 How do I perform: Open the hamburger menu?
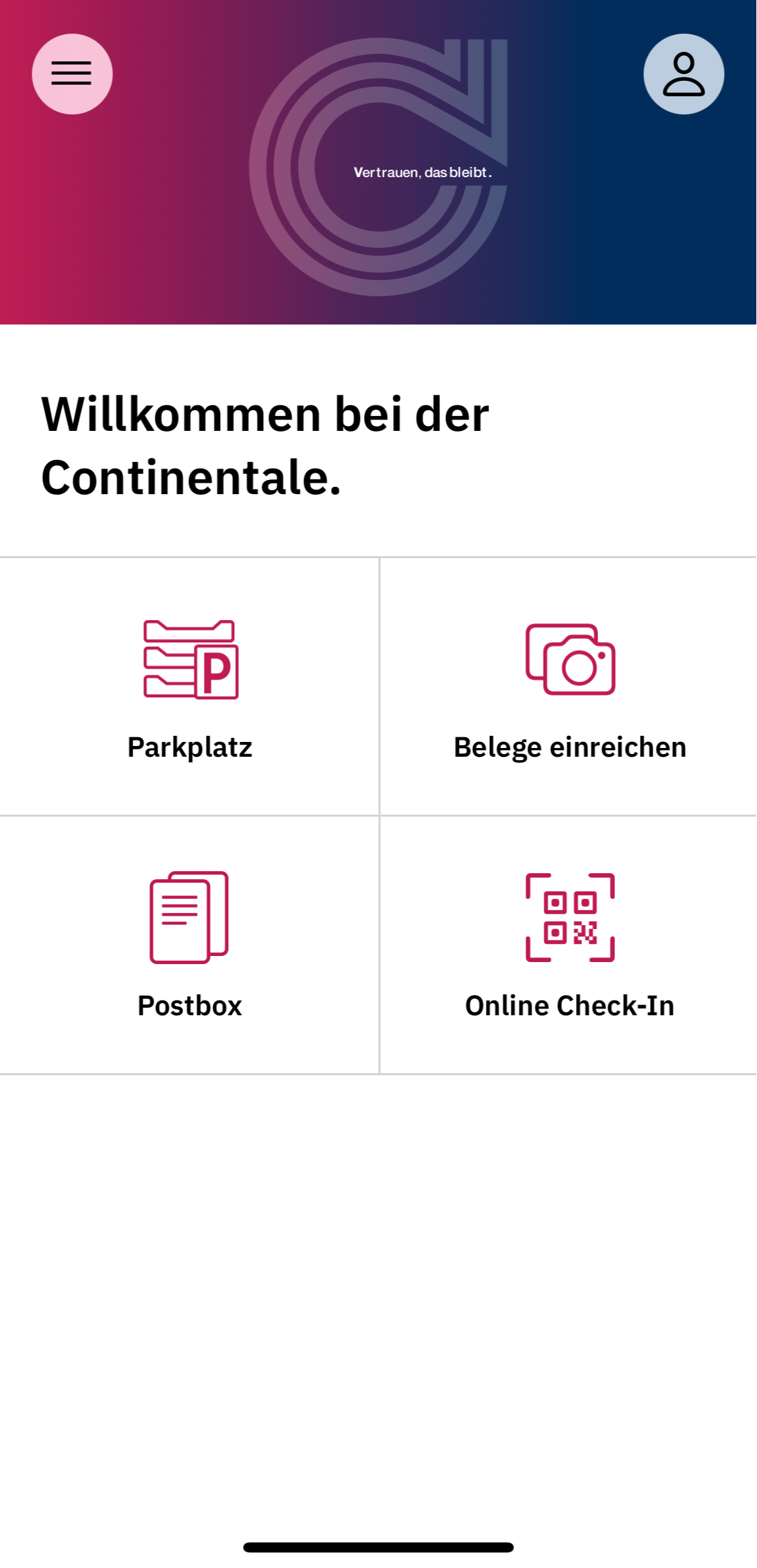72,74
